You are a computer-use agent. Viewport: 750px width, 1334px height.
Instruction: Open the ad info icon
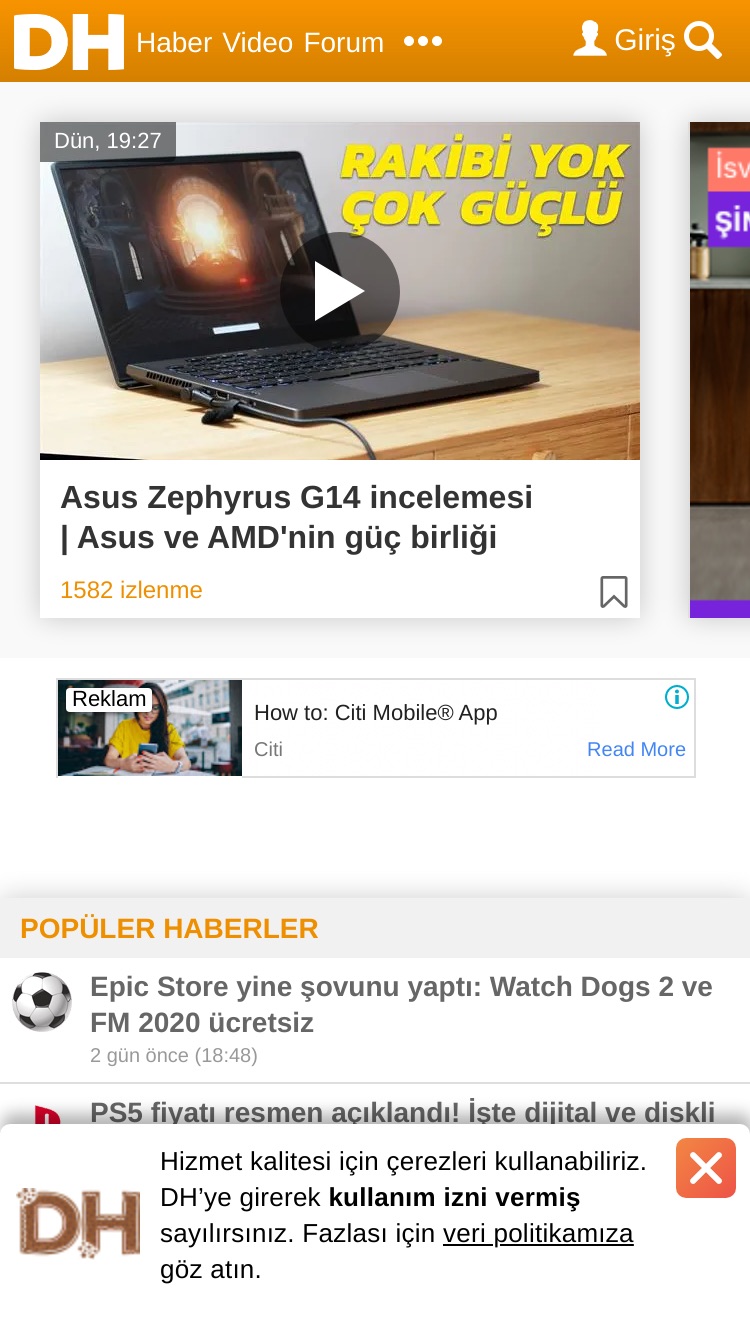(x=677, y=697)
